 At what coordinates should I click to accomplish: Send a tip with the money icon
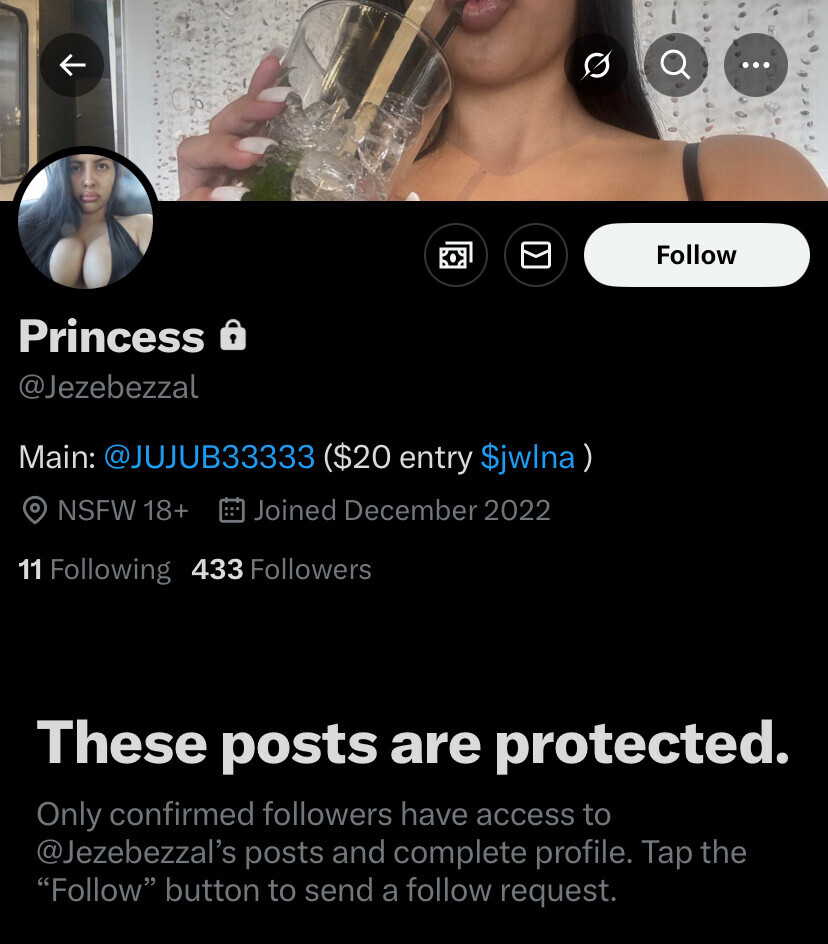tap(456, 256)
